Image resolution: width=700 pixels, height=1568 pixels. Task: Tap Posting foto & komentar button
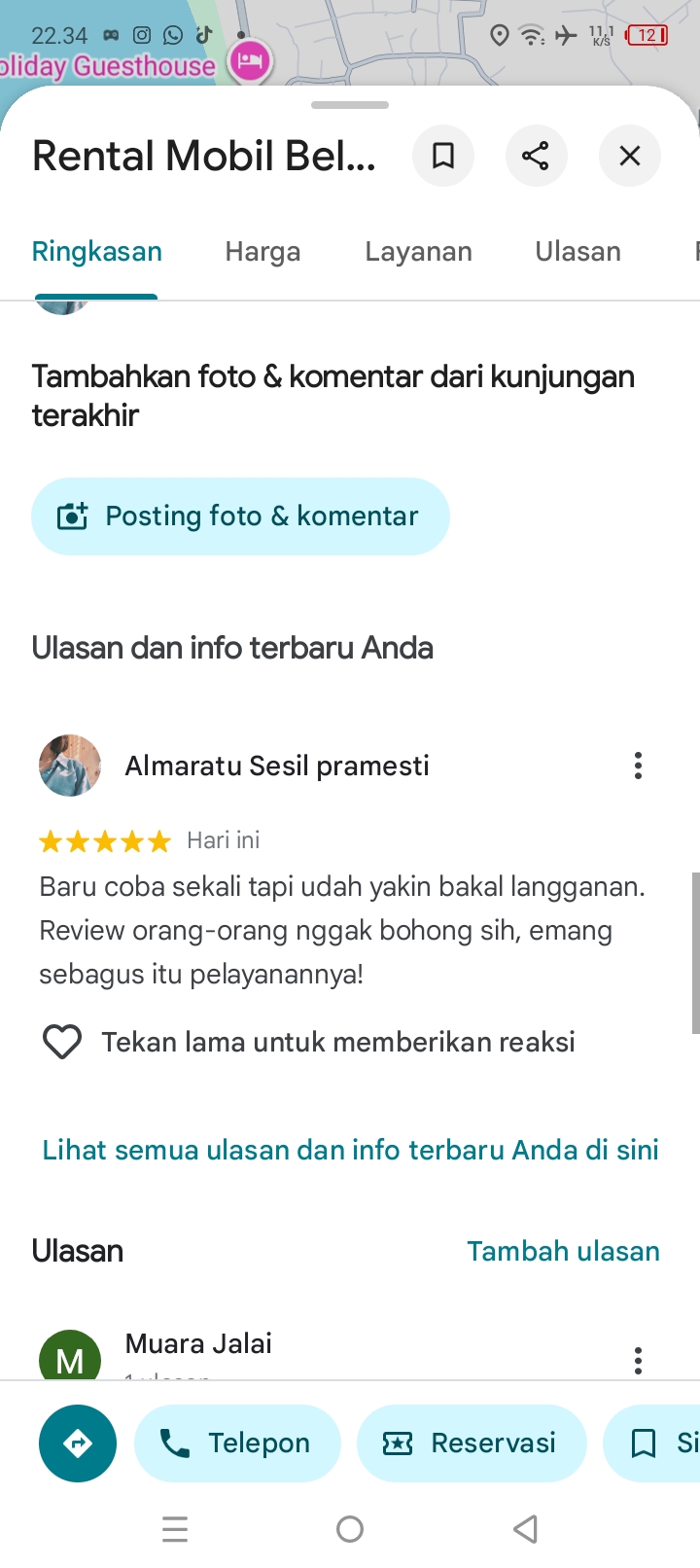coord(240,517)
